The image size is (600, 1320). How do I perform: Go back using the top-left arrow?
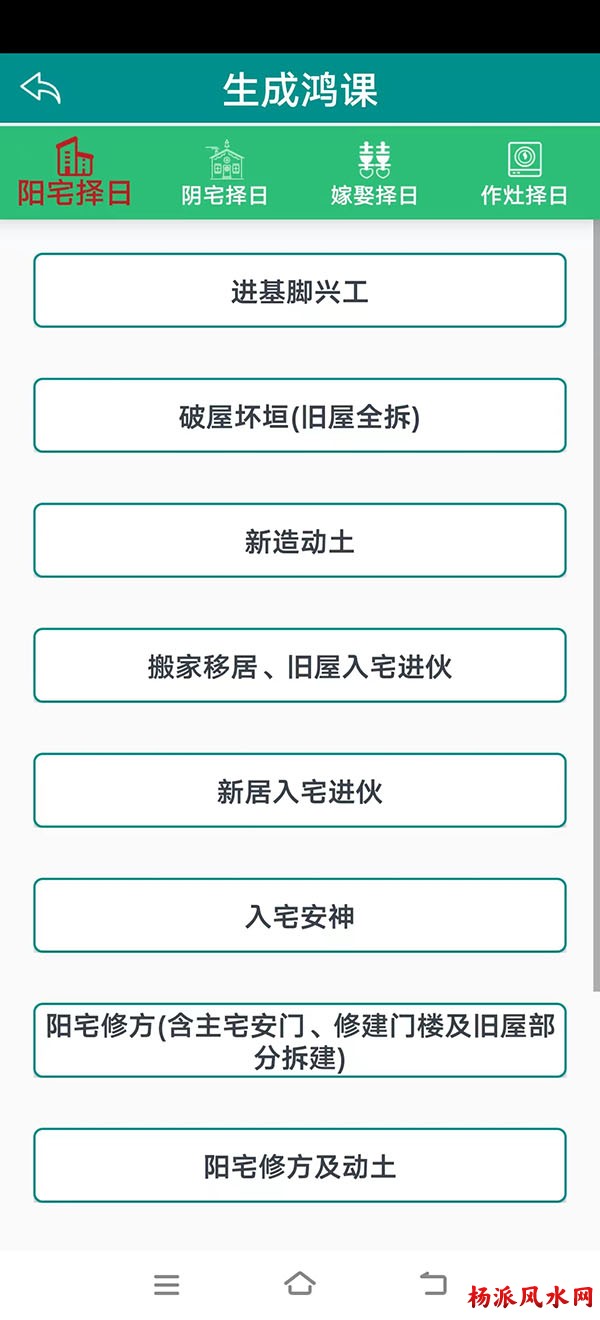point(40,89)
